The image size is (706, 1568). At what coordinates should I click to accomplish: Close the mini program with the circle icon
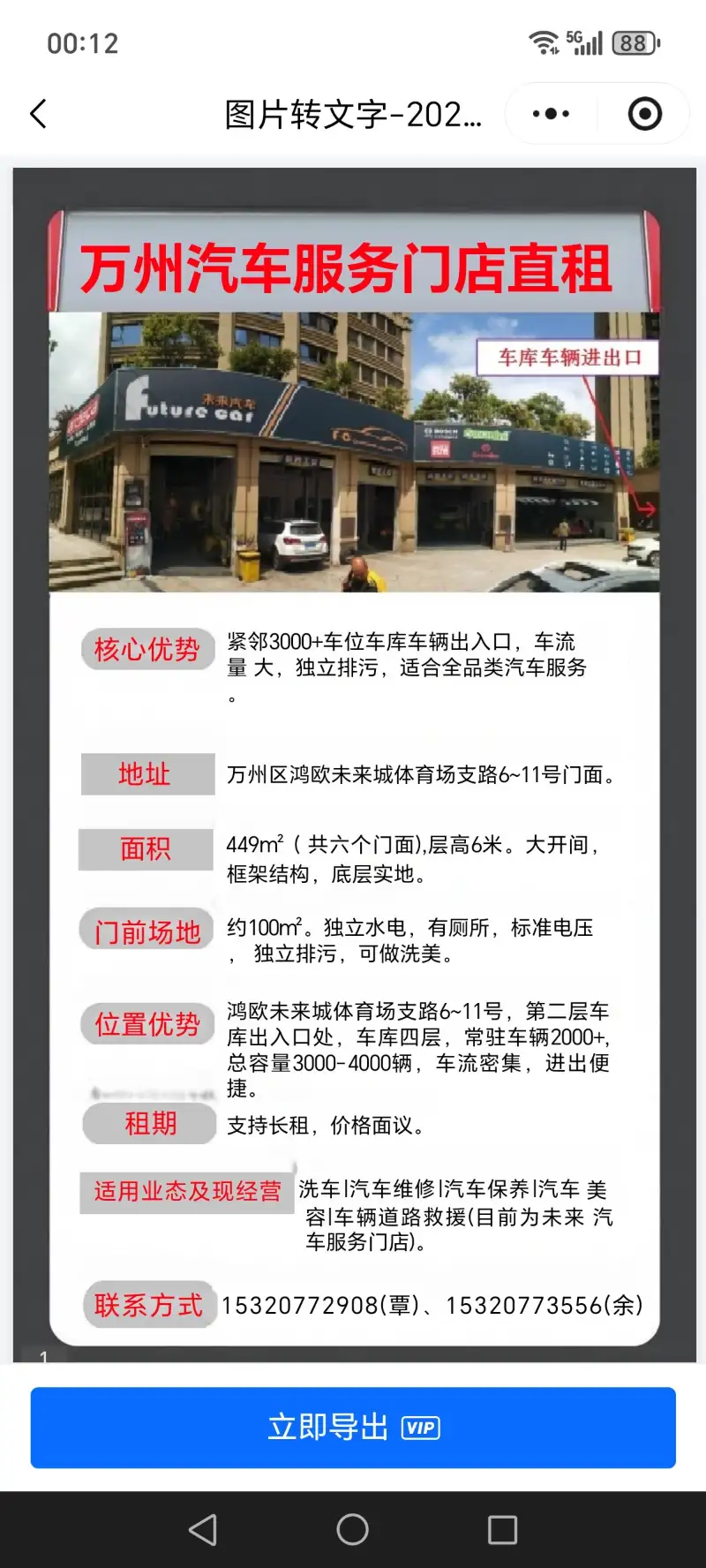(x=644, y=114)
